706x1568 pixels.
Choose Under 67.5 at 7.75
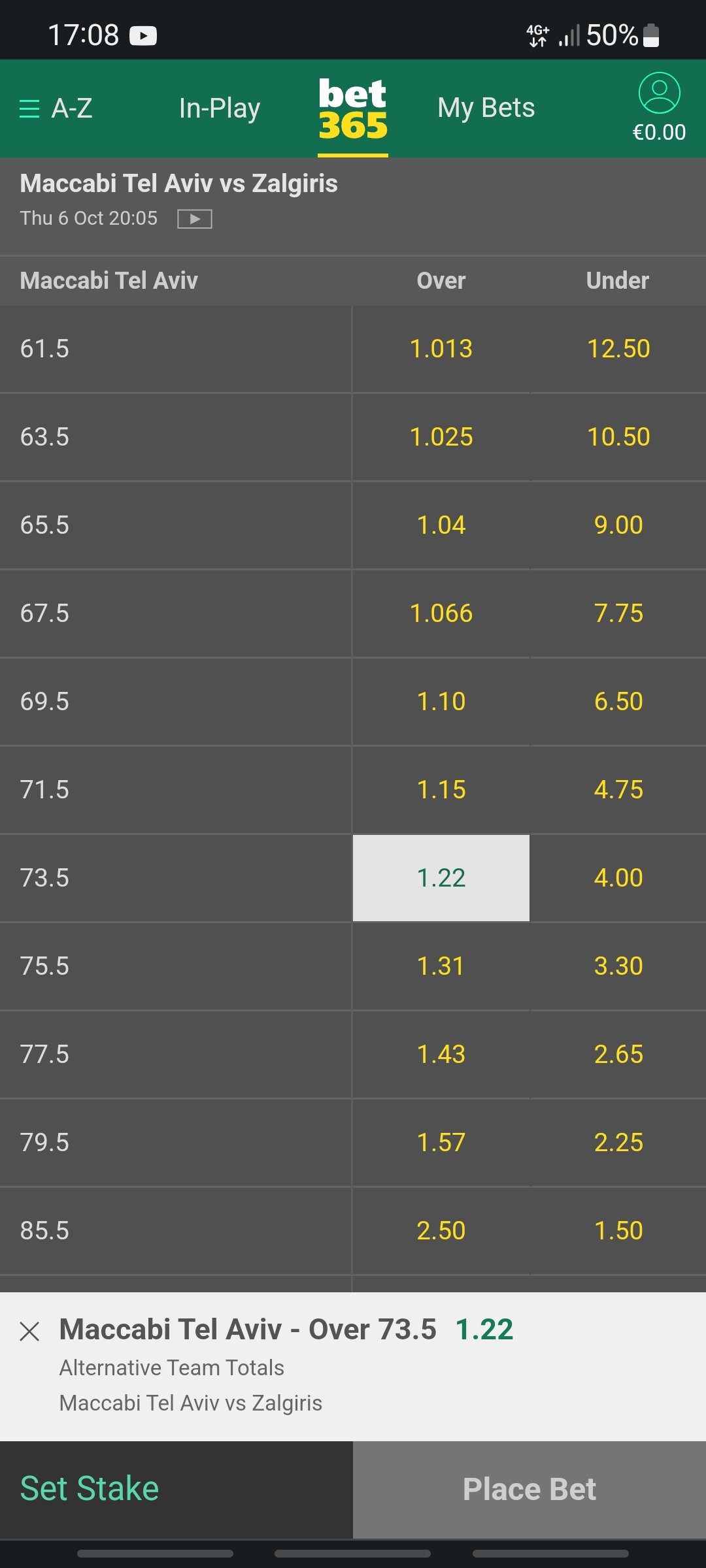[x=618, y=613]
